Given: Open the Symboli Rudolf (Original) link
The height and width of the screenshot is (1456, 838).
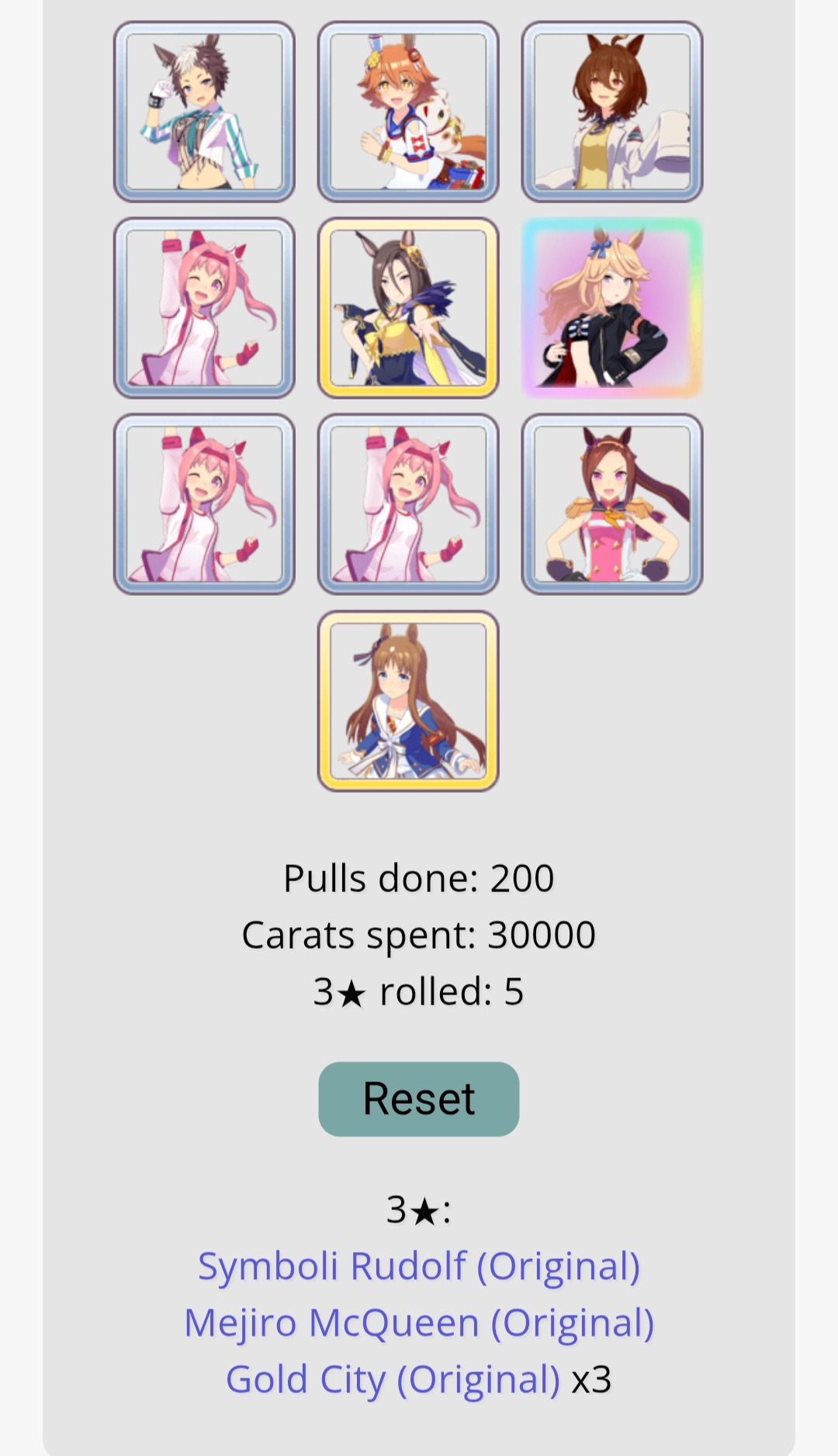Looking at the screenshot, I should pyautogui.click(x=418, y=1266).
